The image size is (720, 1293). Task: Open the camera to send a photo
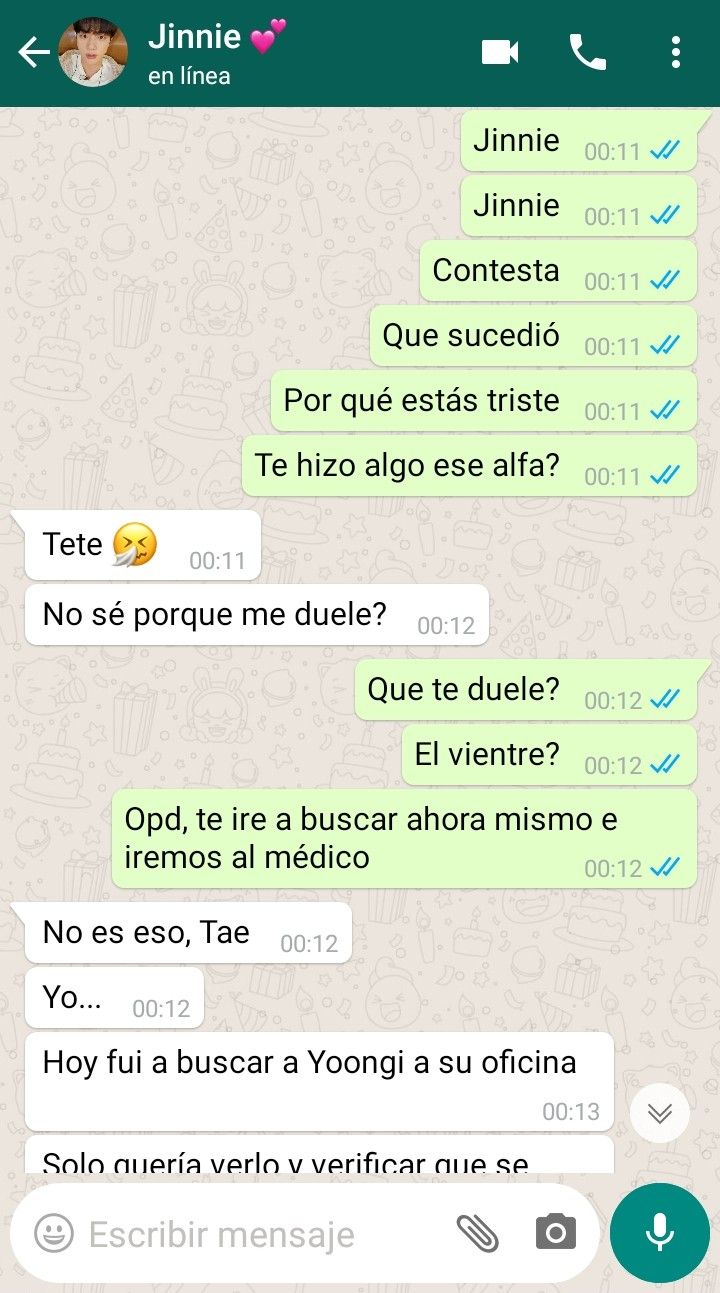(x=556, y=1233)
